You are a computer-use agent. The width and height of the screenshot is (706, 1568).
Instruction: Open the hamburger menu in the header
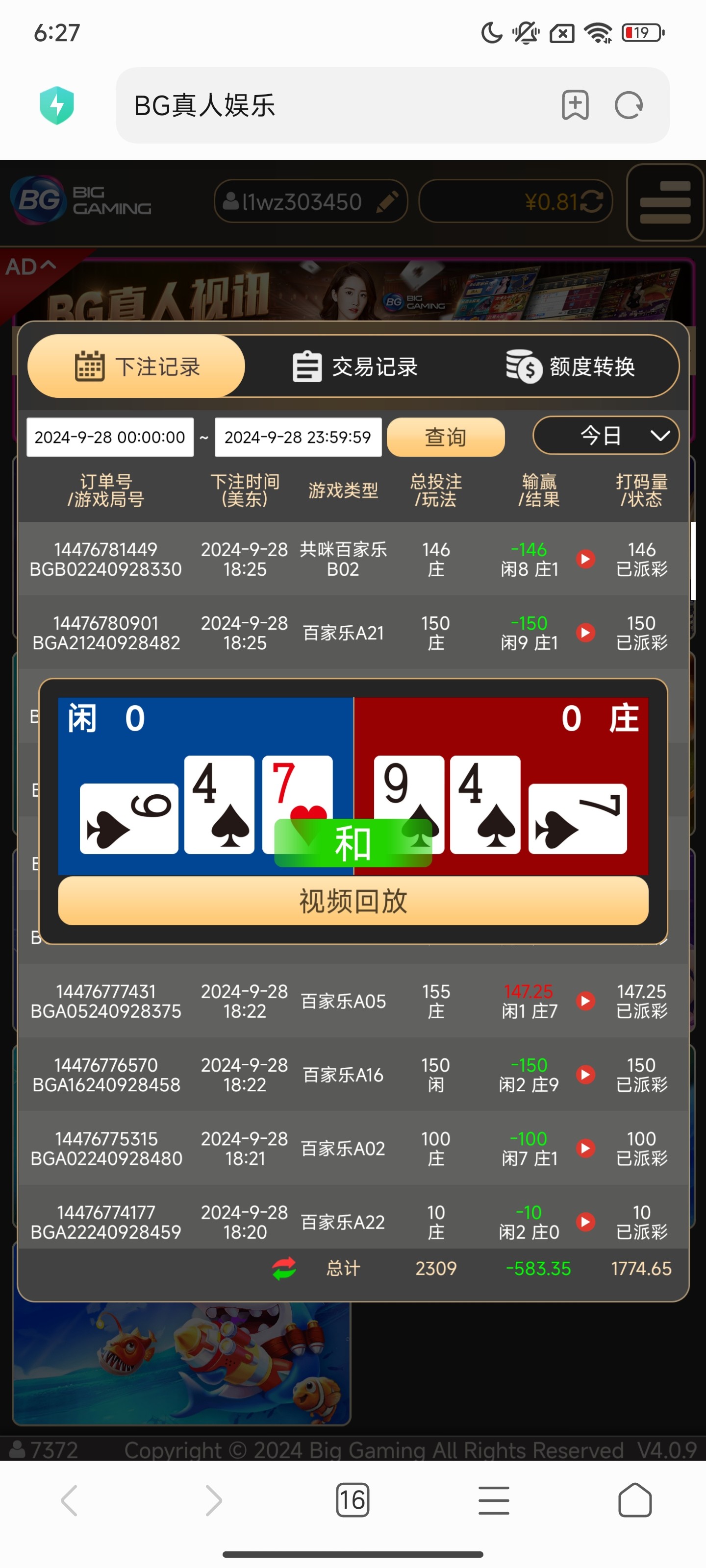point(665,202)
